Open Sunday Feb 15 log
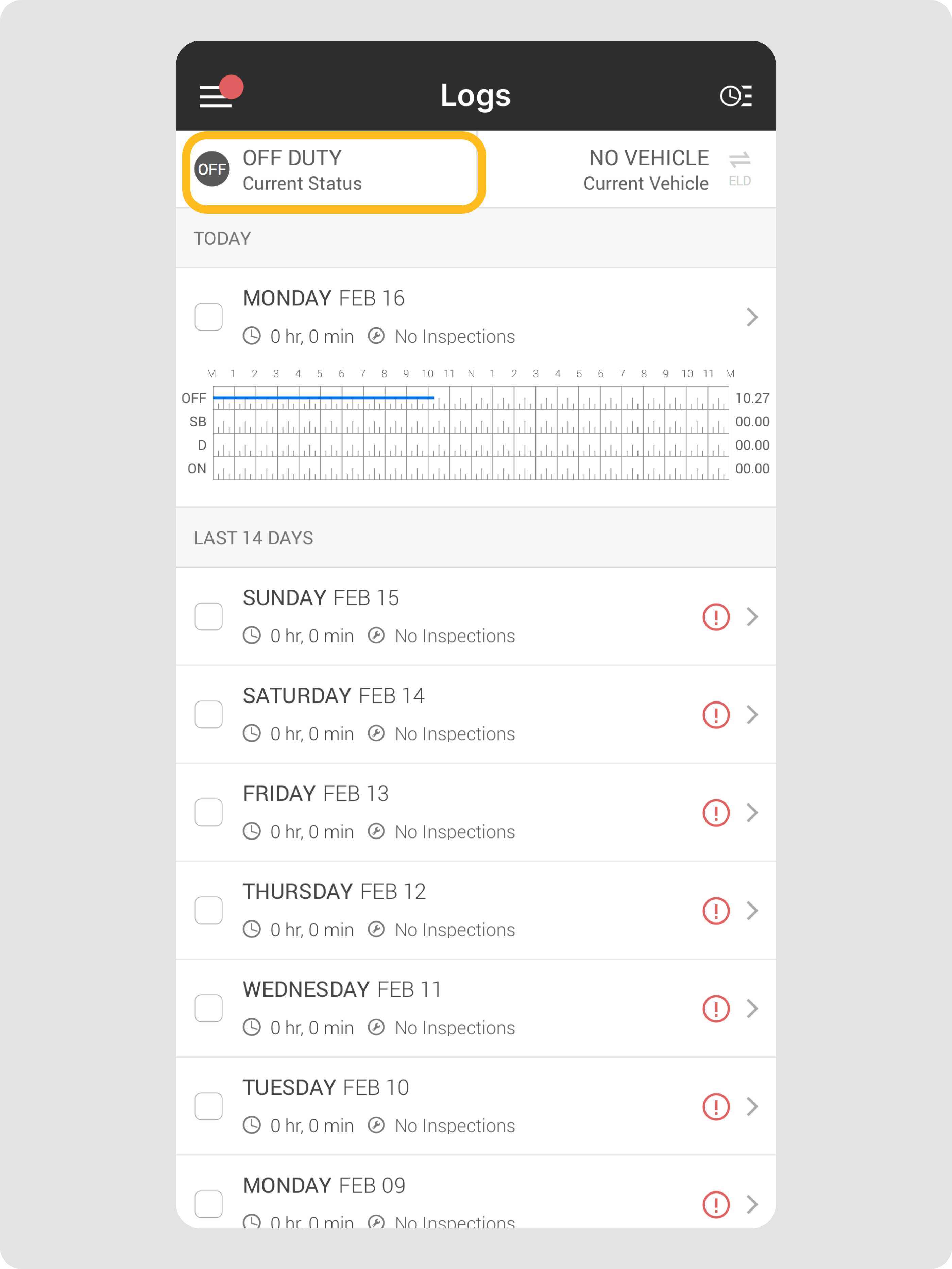Viewport: 952px width, 1269px height. pyautogui.click(x=752, y=617)
